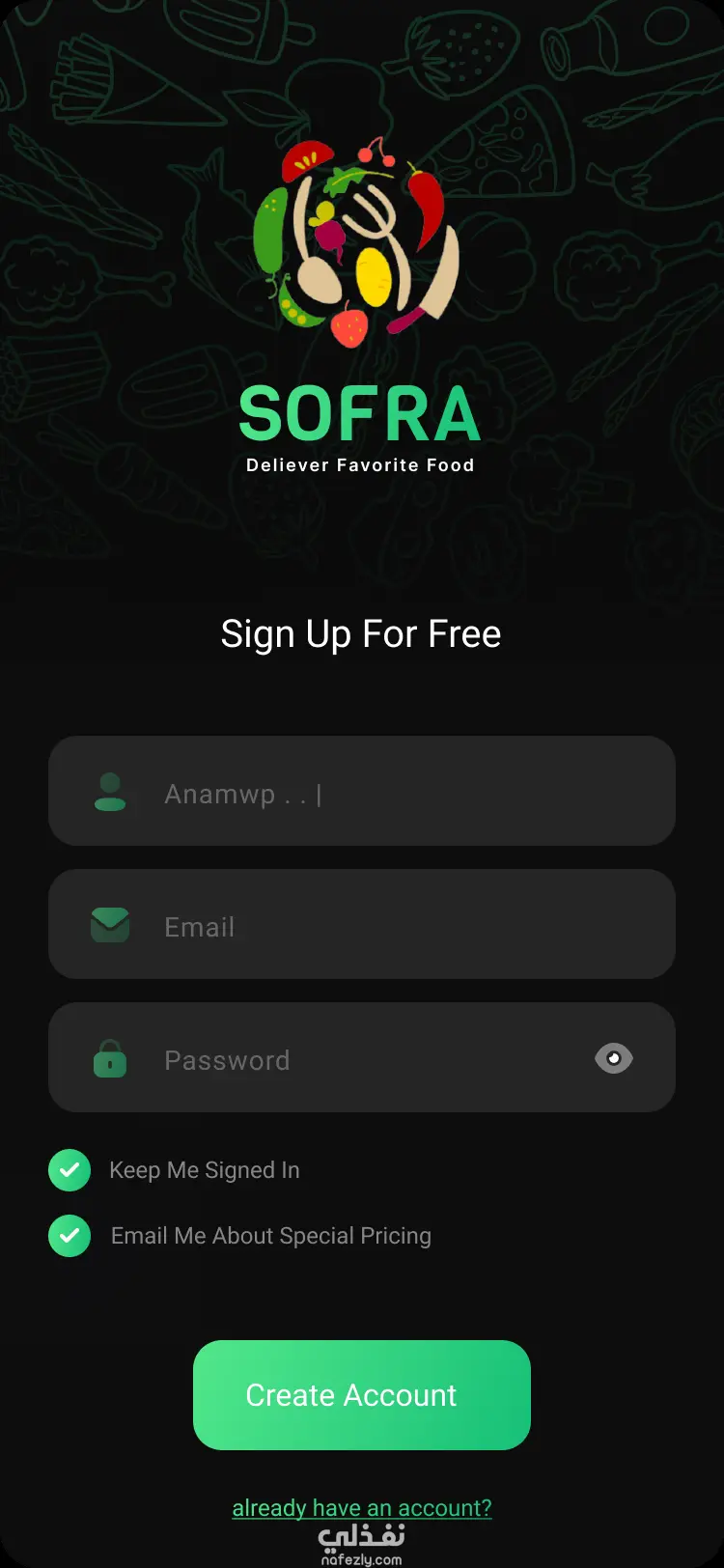The image size is (724, 1568).
Task: Tap the Create Account button
Action: [362, 1395]
